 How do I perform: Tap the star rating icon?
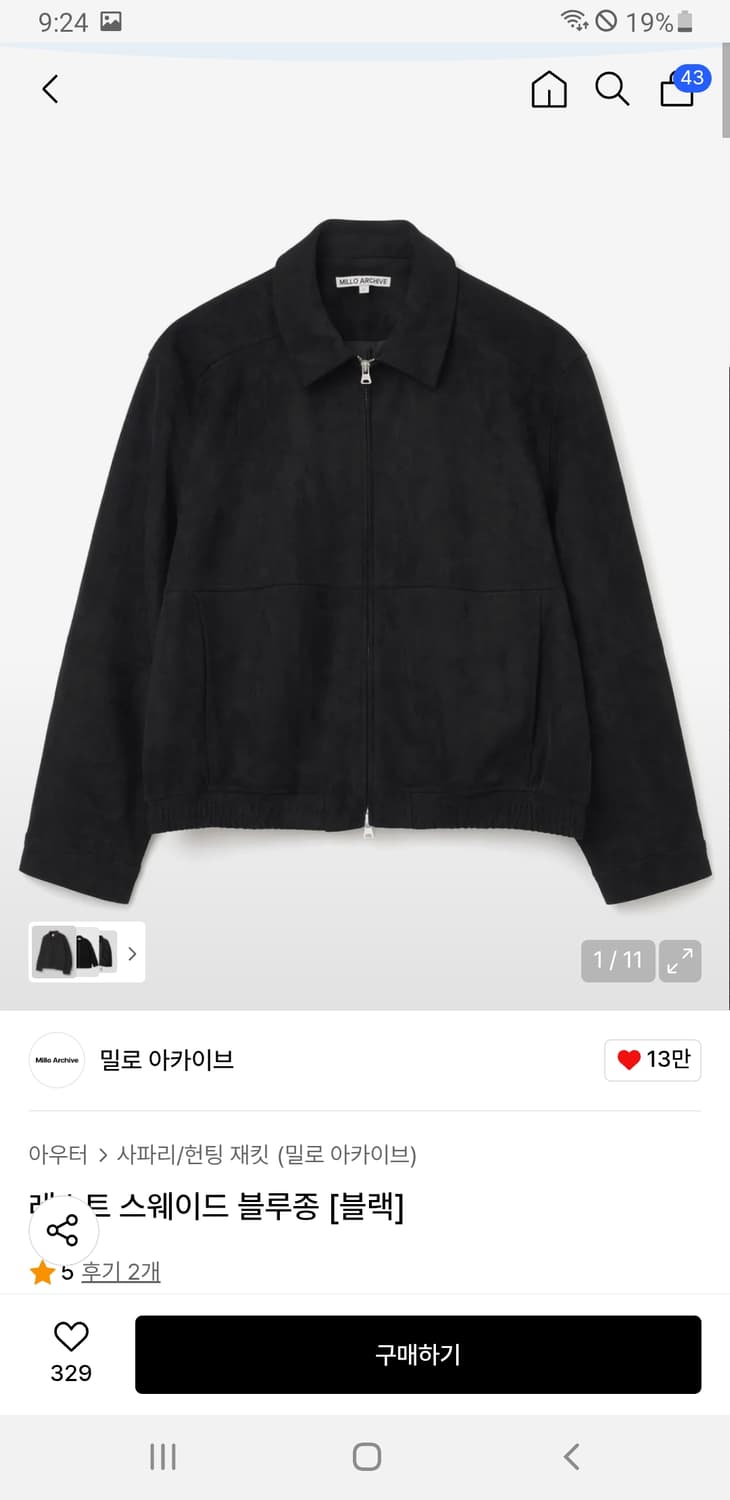(x=42, y=1272)
